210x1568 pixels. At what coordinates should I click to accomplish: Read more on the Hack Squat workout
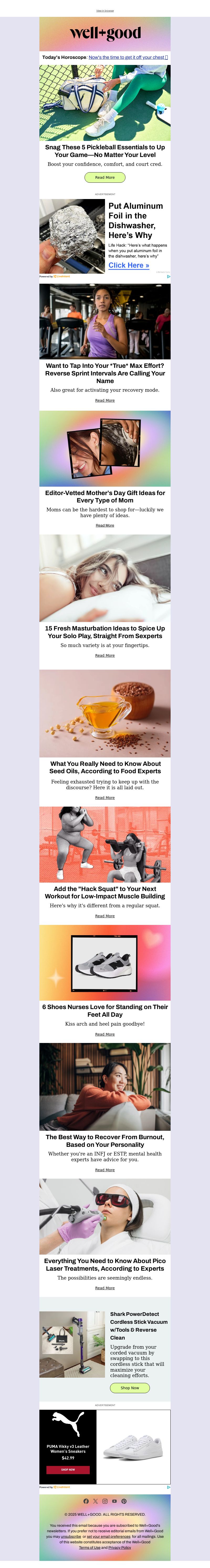coord(104,915)
